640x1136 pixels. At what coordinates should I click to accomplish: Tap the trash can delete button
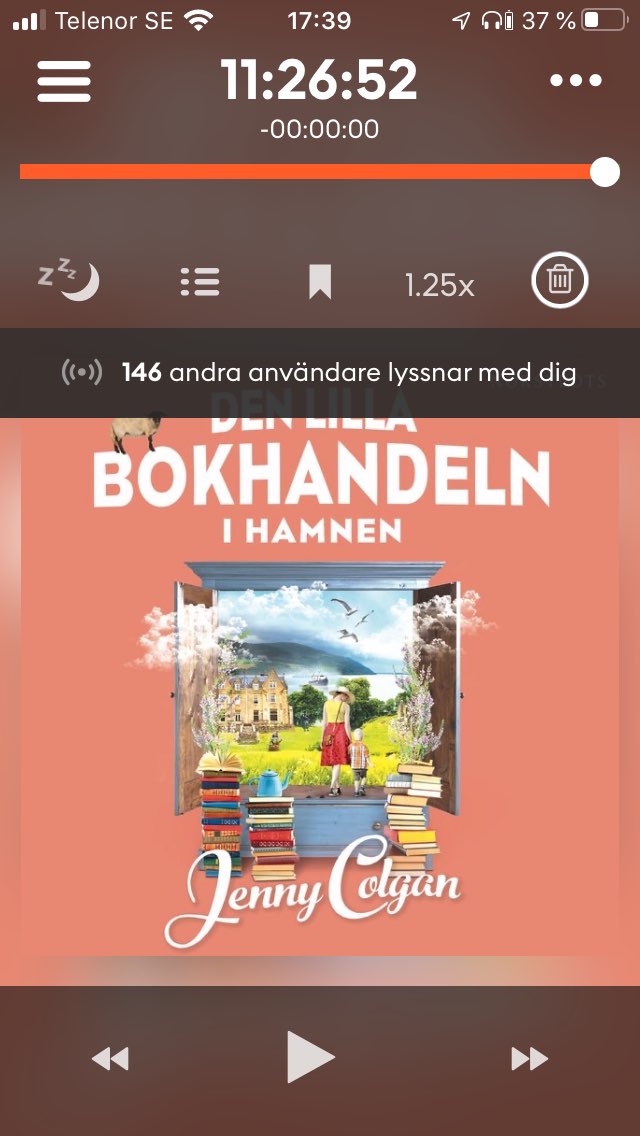(x=560, y=280)
